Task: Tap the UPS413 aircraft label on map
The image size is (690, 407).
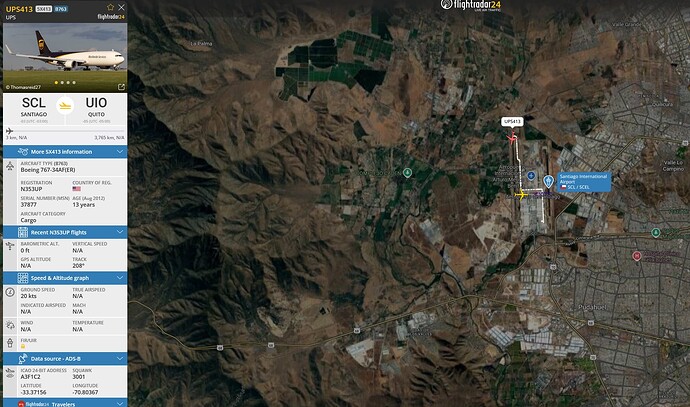Action: tap(513, 121)
